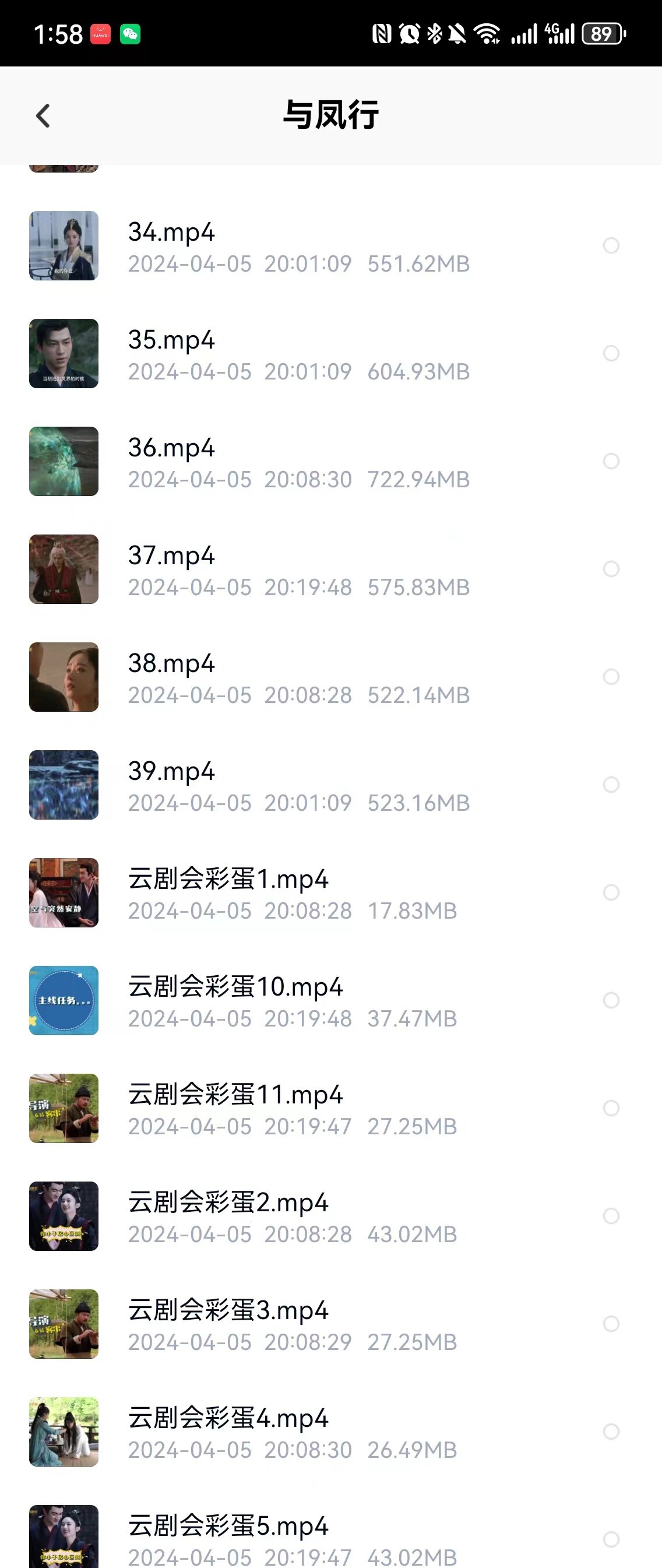Open 云剧会彩蛋5.mp4
The height and width of the screenshot is (1568, 662).
tap(228, 1526)
